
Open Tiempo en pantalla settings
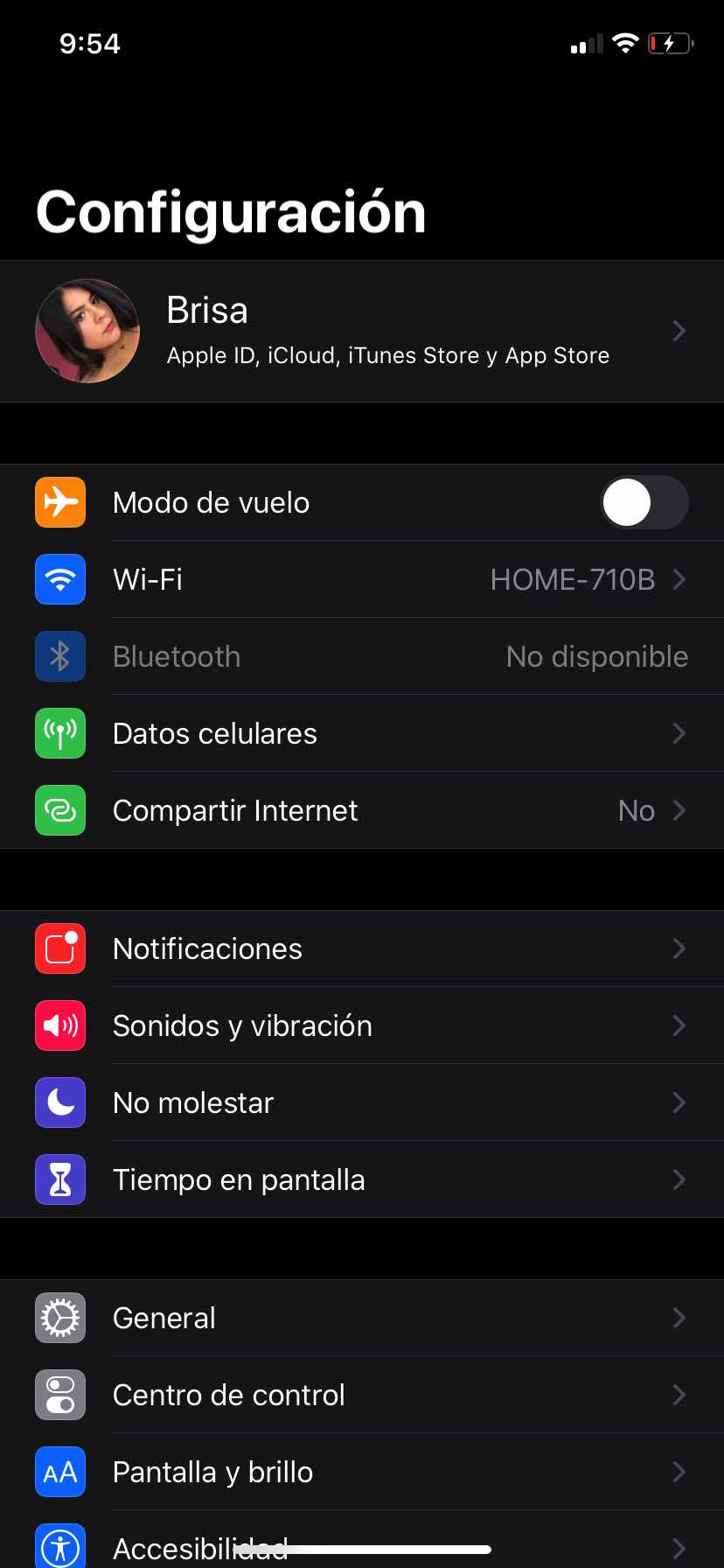362,1179
